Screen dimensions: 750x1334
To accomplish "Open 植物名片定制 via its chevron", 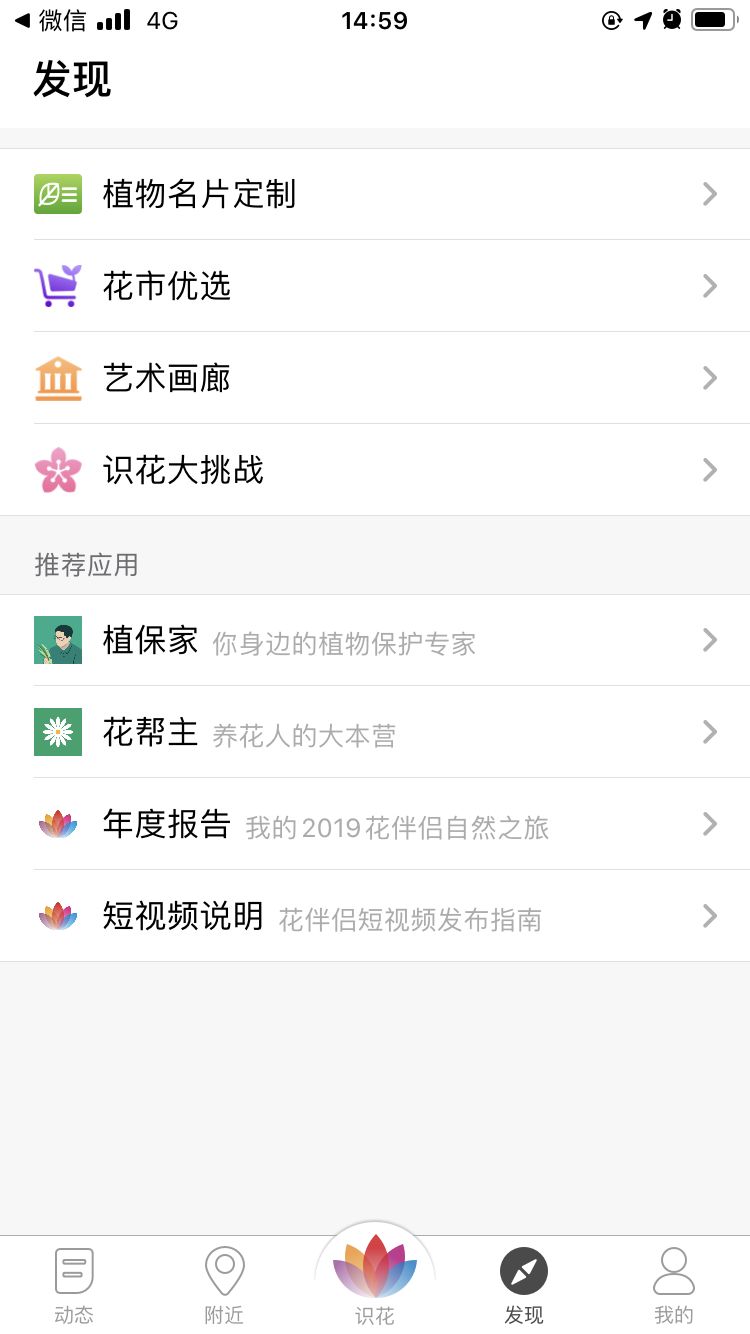I will pyautogui.click(x=710, y=194).
